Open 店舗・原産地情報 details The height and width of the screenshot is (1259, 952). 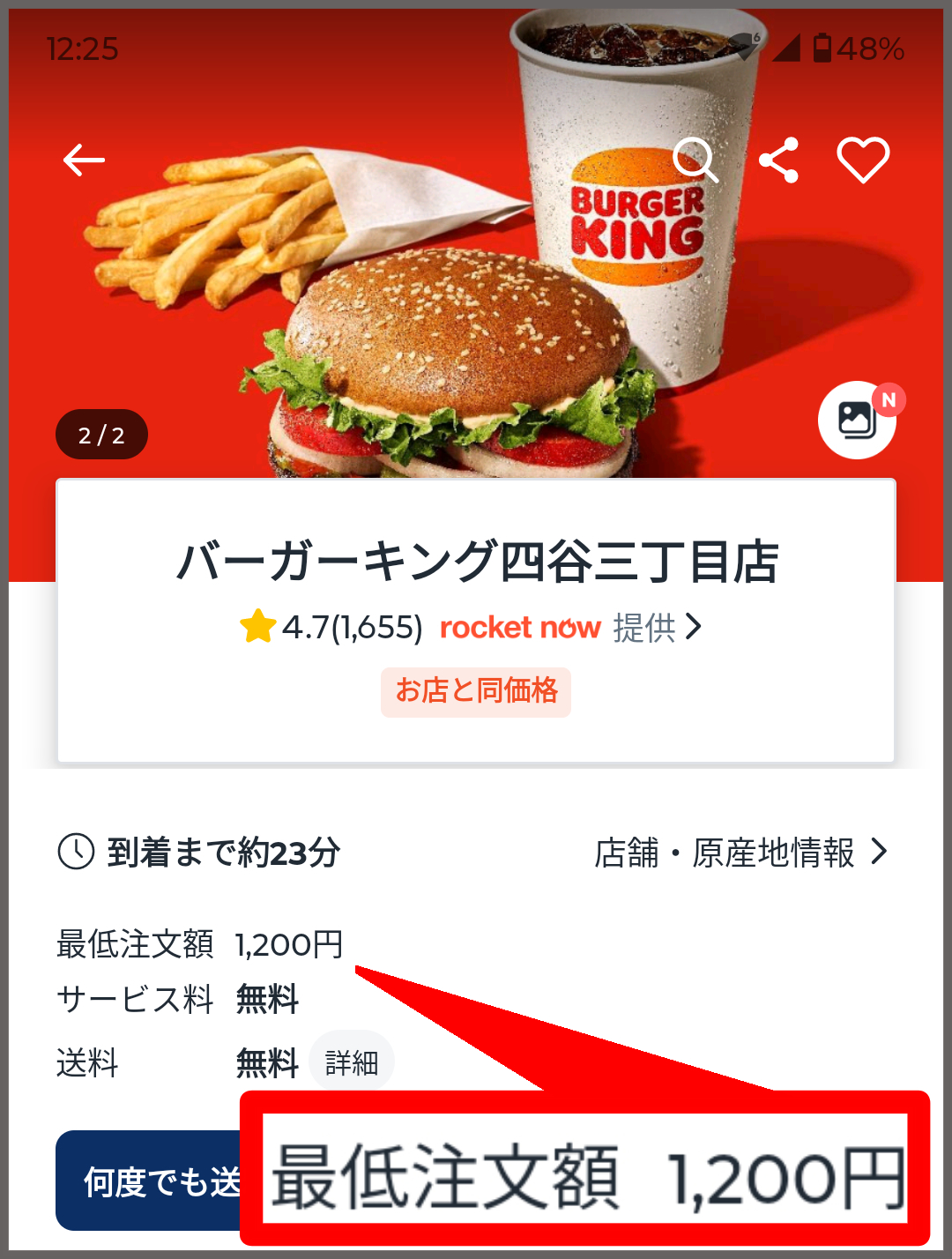(x=740, y=853)
